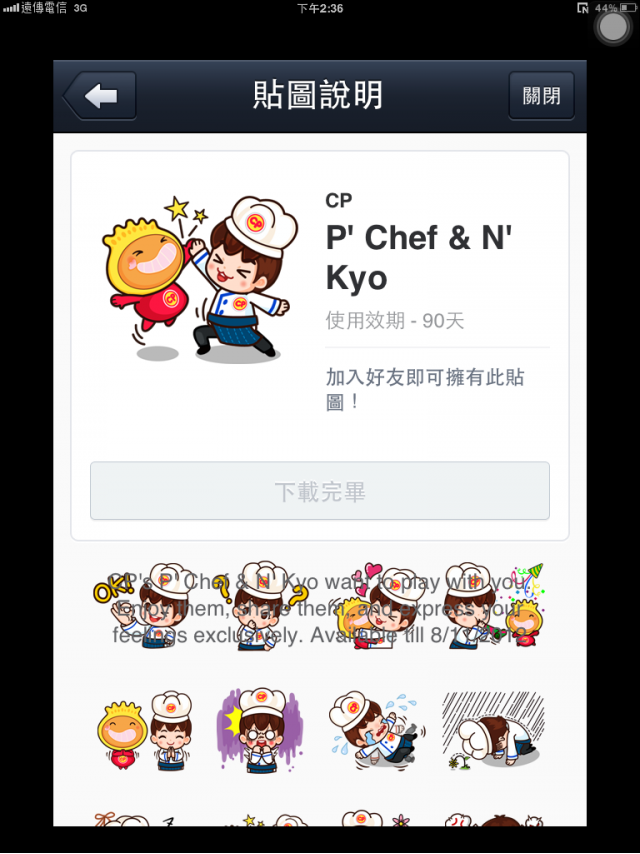Tap the 下載完畢 download button

[319, 491]
